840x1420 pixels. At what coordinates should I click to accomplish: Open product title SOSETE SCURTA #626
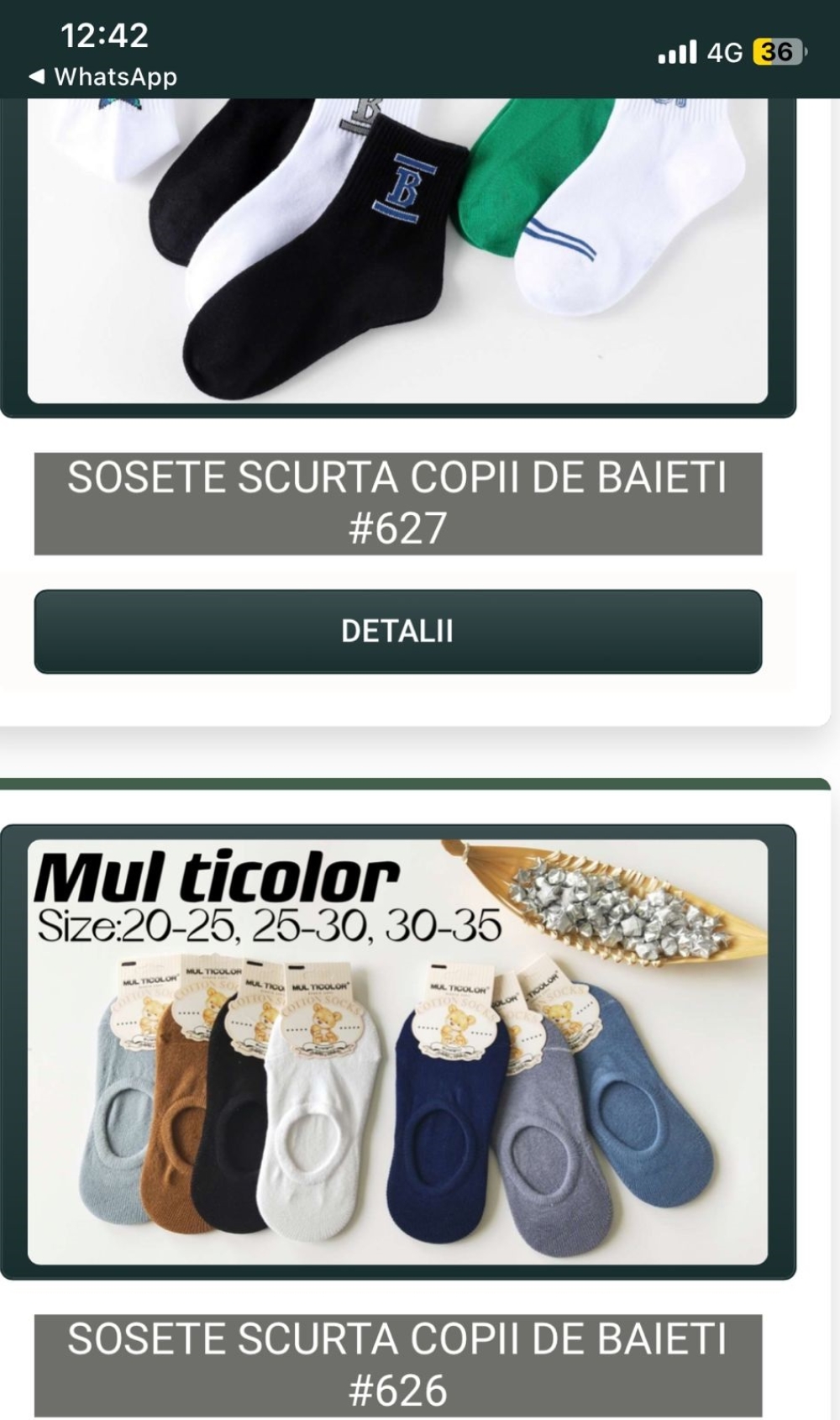398,1365
